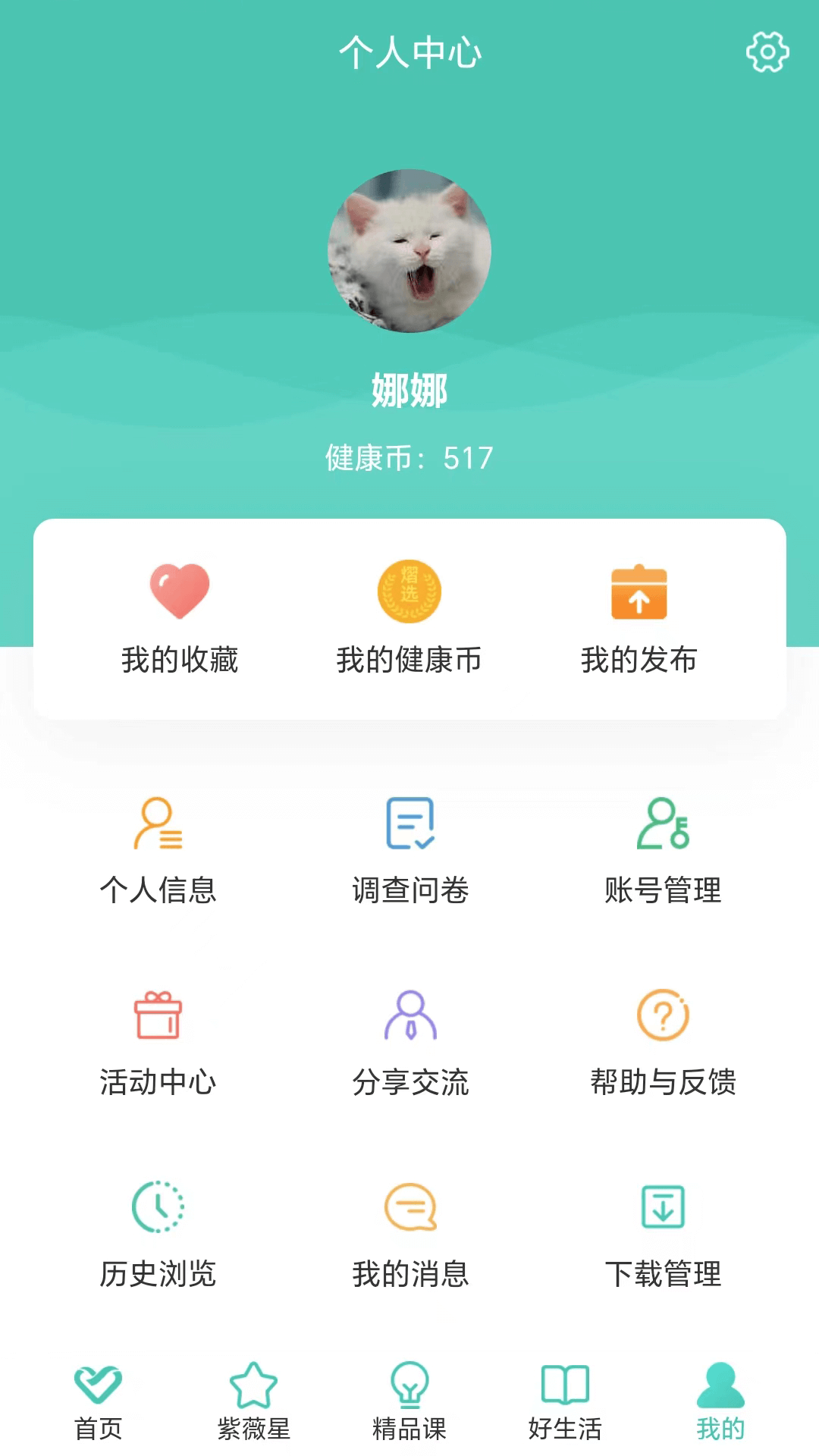The height and width of the screenshot is (1456, 819).
Task: Click the username 娜娜
Action: pos(409,392)
